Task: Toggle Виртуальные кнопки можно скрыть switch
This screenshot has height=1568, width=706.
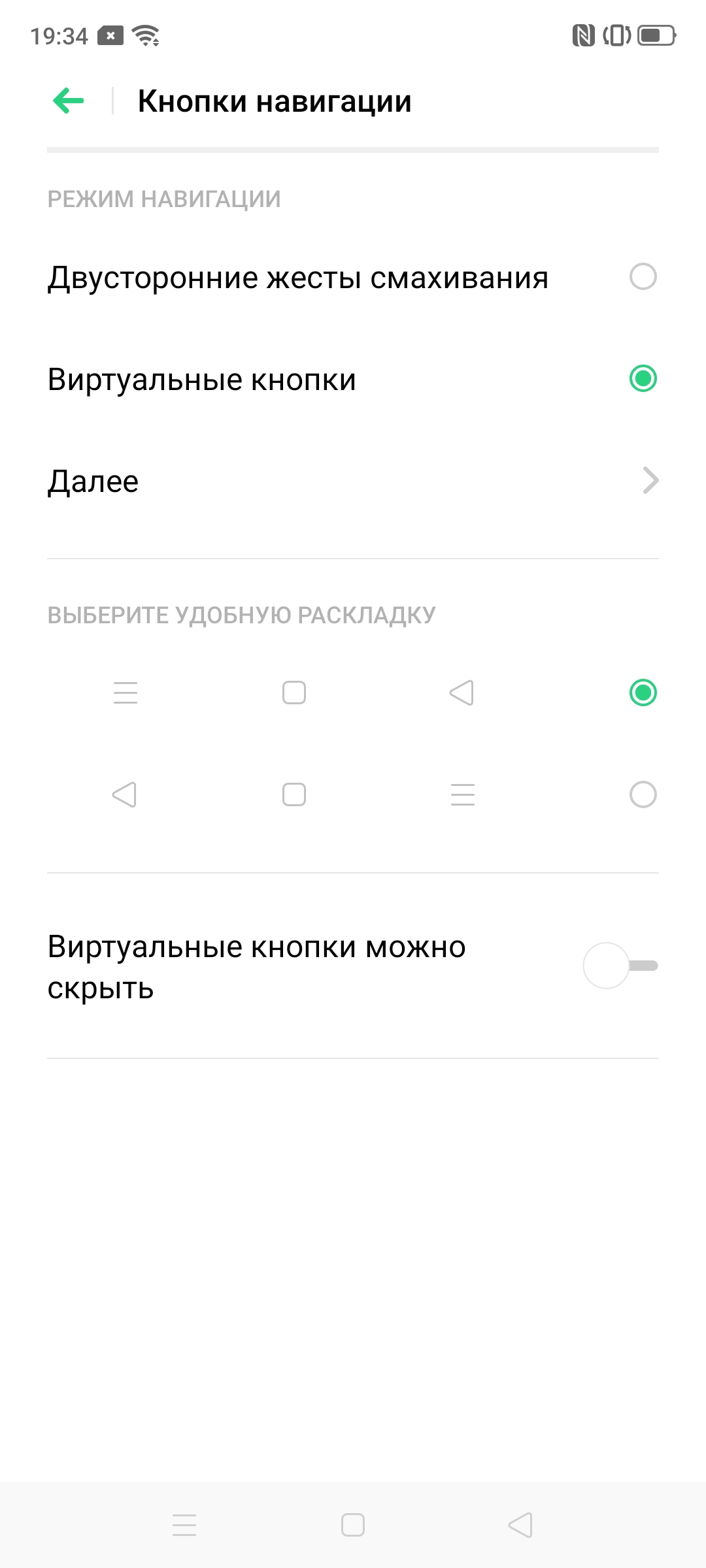Action: coord(620,966)
